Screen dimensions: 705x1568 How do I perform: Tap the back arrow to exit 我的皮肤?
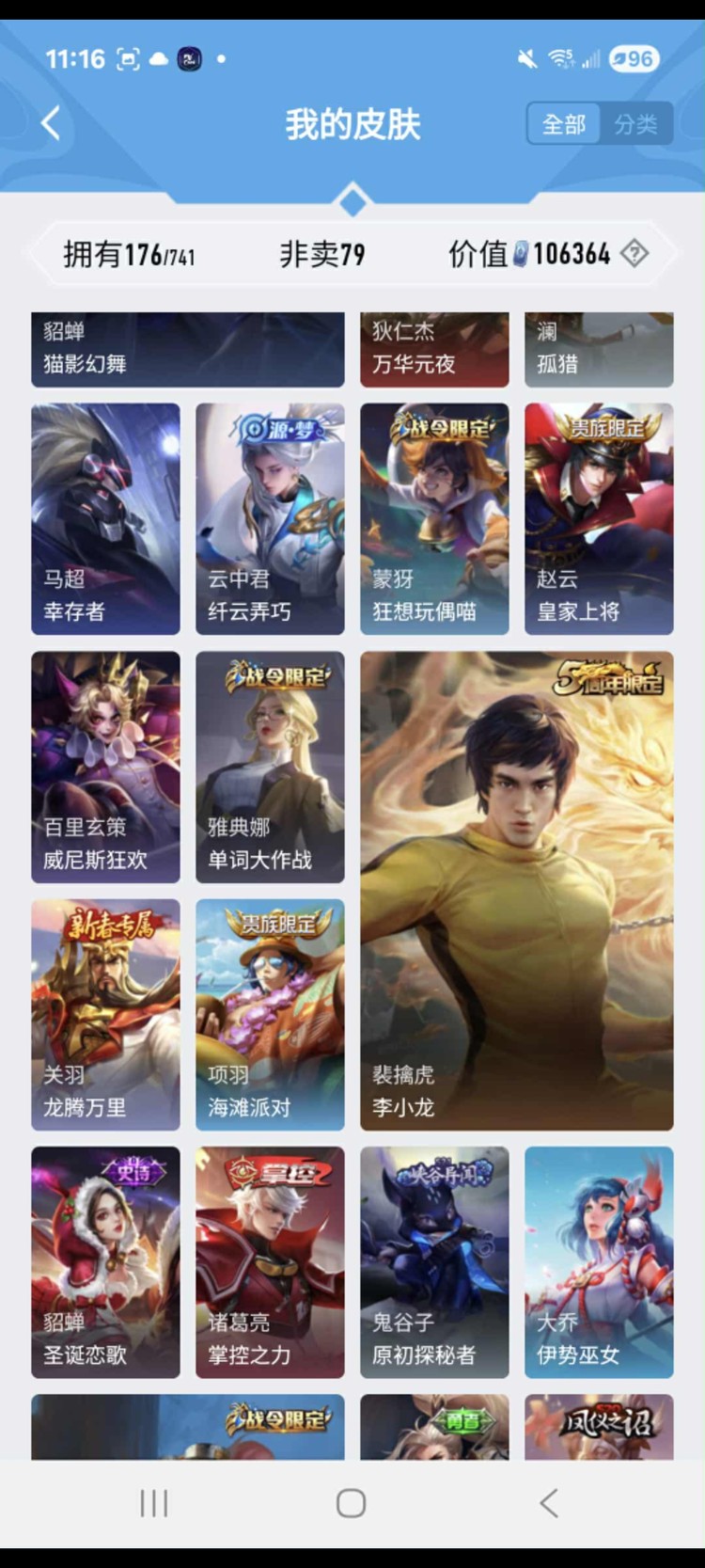[48, 122]
